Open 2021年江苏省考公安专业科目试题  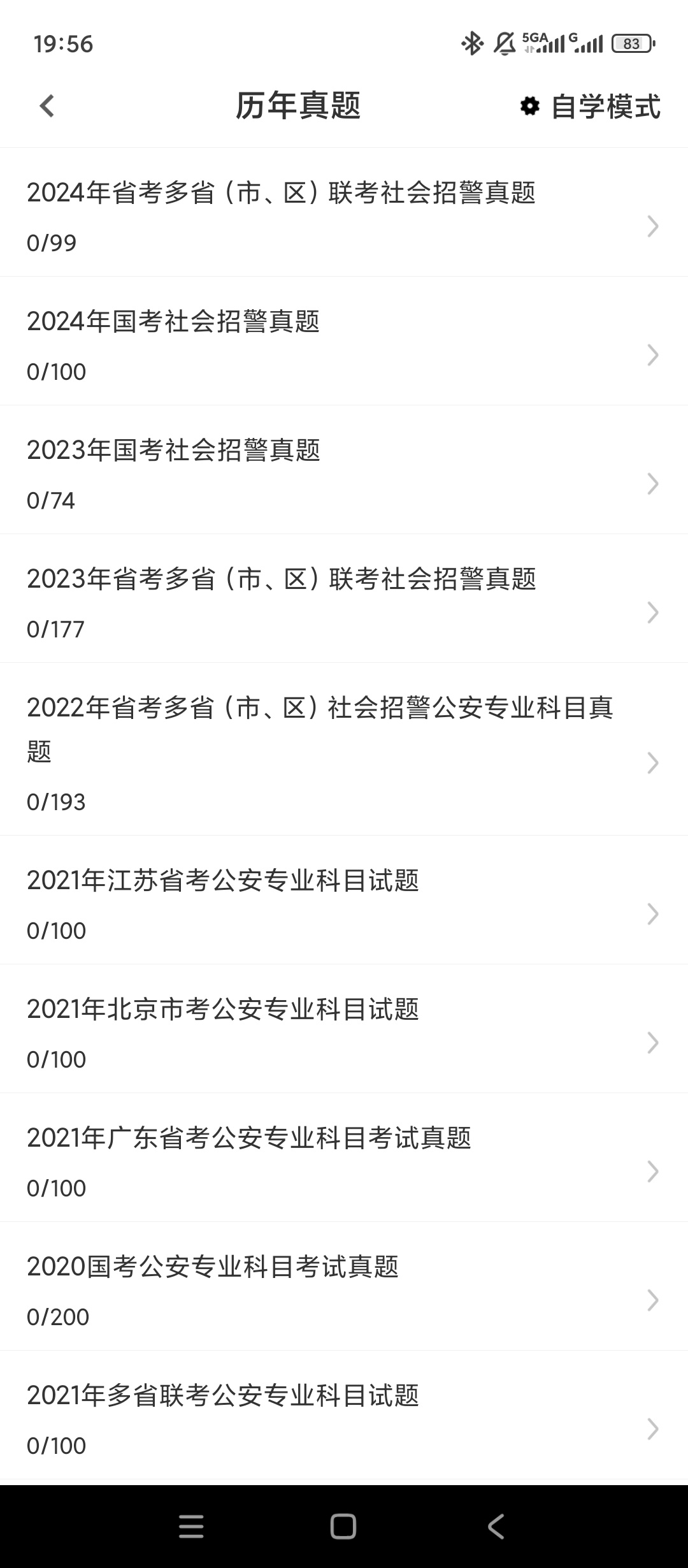click(x=344, y=901)
